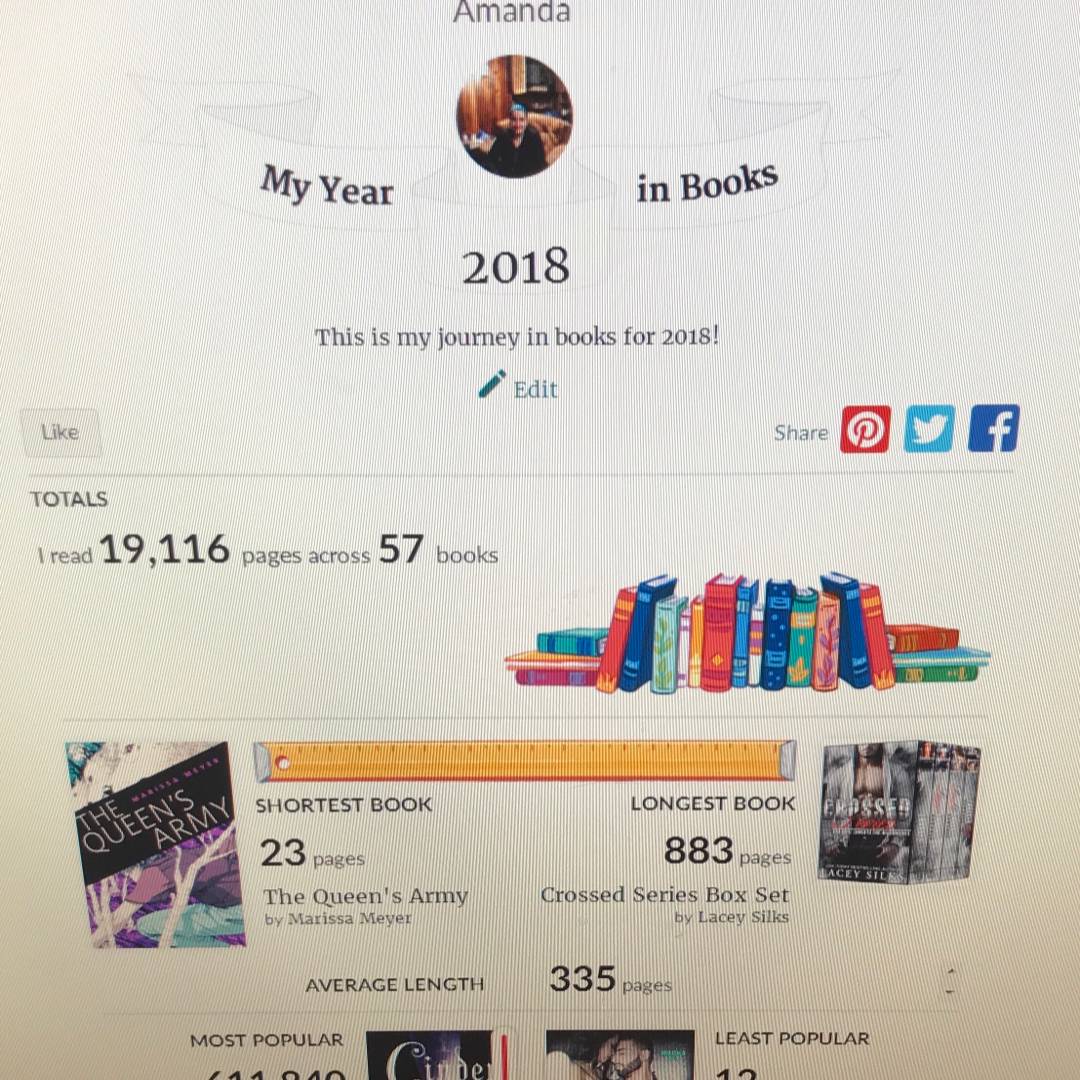Open Amanda's profile picture

tap(514, 117)
